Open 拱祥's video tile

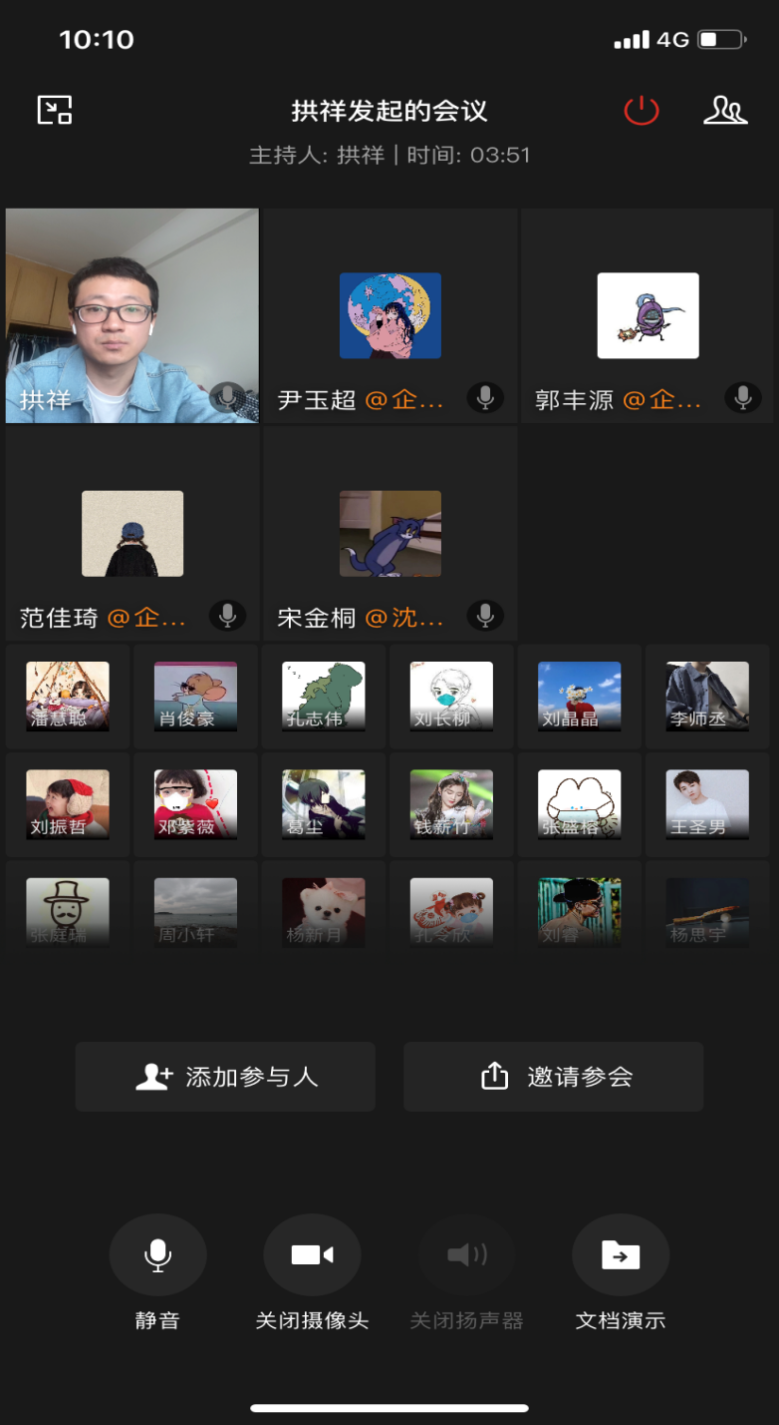coord(132,315)
